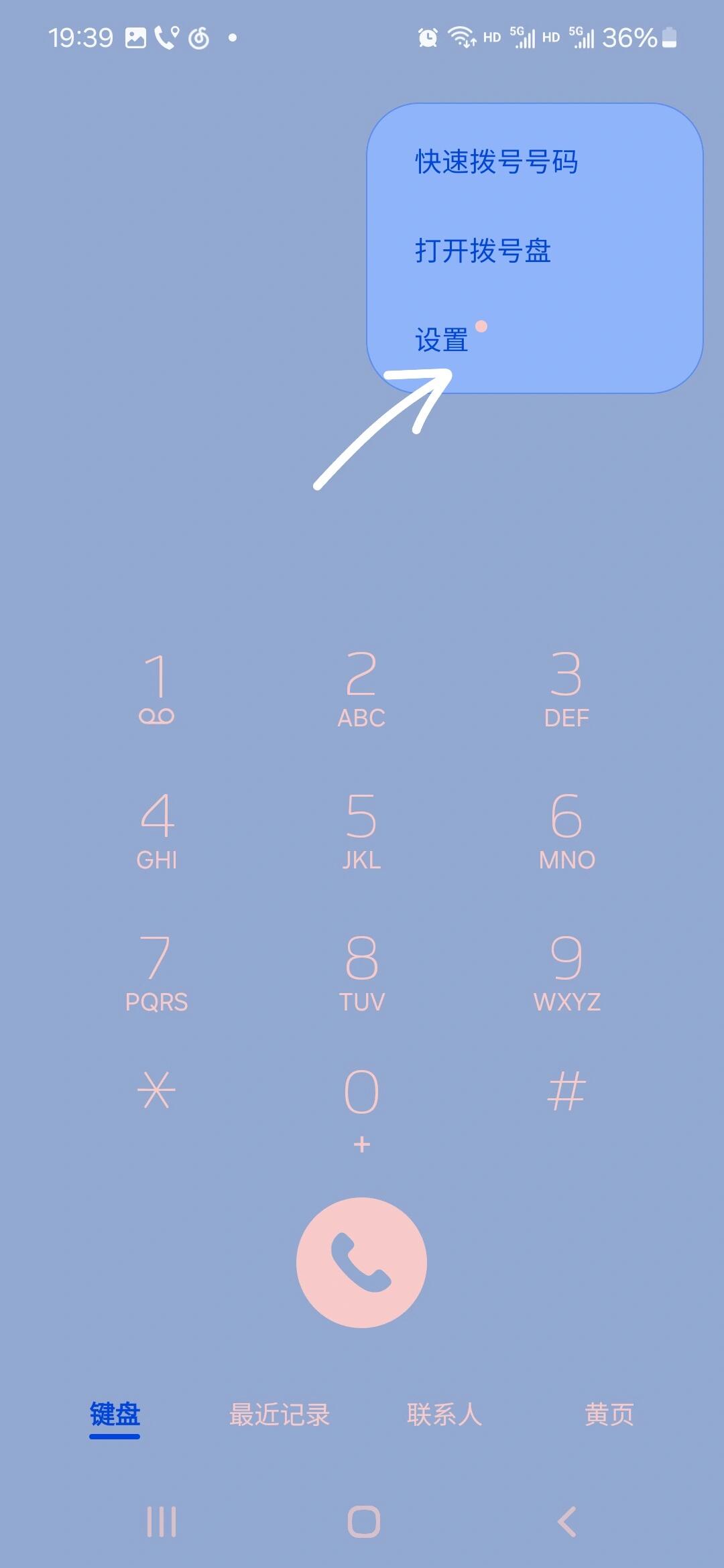The width and height of the screenshot is (724, 1568).
Task: Tap the 4 GHI key
Action: [x=157, y=830]
